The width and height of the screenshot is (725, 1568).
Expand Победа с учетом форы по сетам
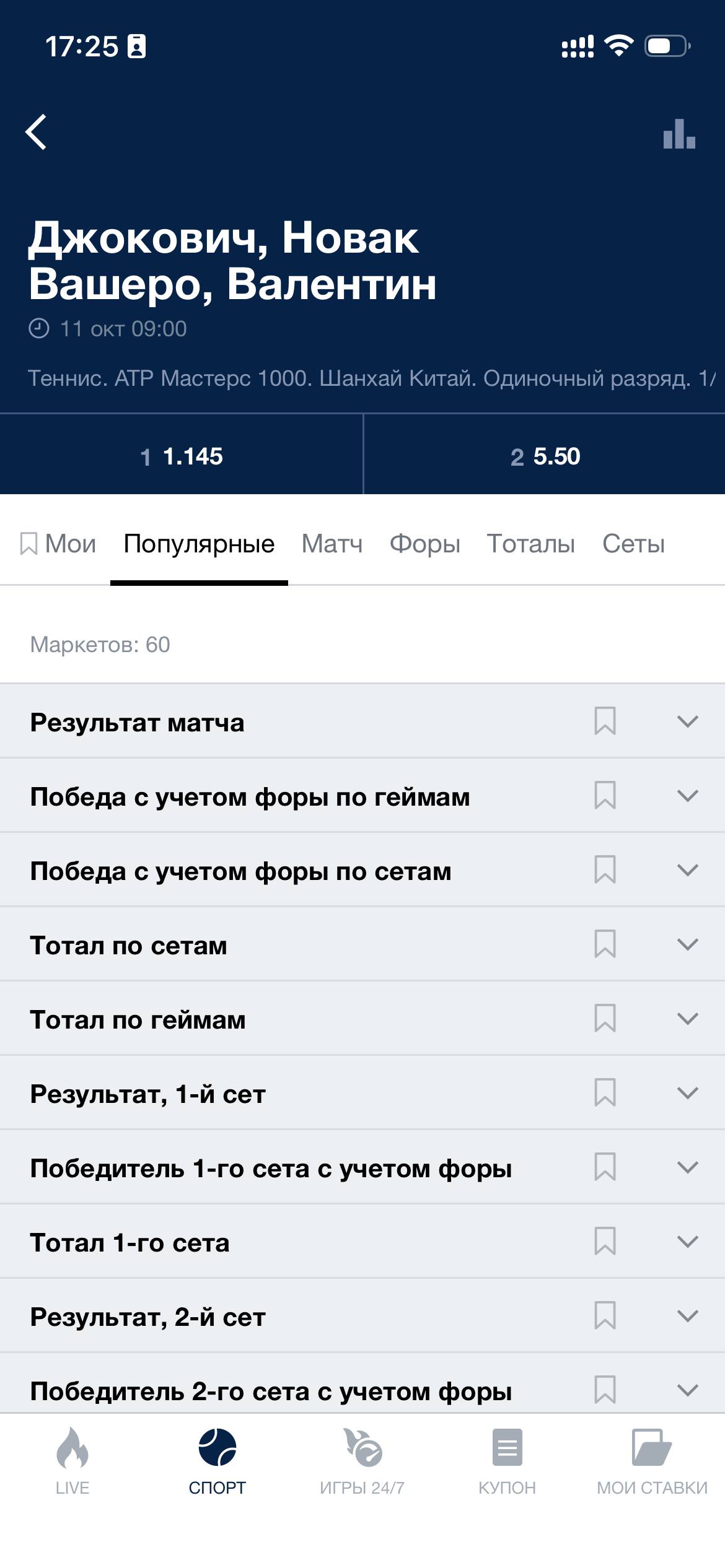point(688,870)
